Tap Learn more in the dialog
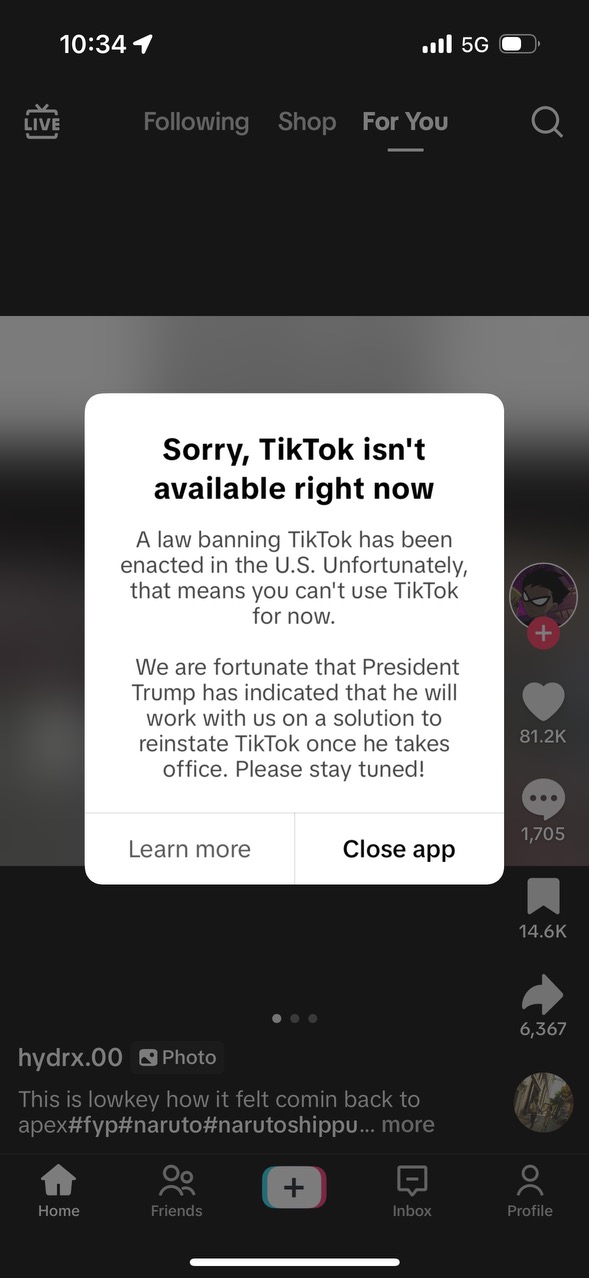This screenshot has height=1278, width=589. point(189,849)
